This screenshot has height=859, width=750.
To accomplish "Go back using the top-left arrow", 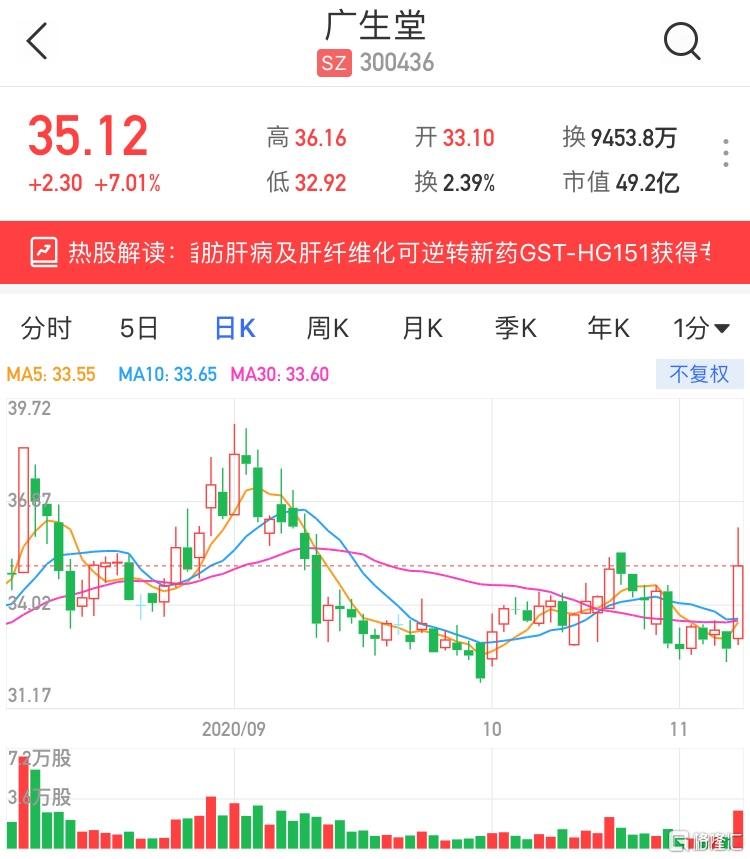I will click(x=37, y=42).
